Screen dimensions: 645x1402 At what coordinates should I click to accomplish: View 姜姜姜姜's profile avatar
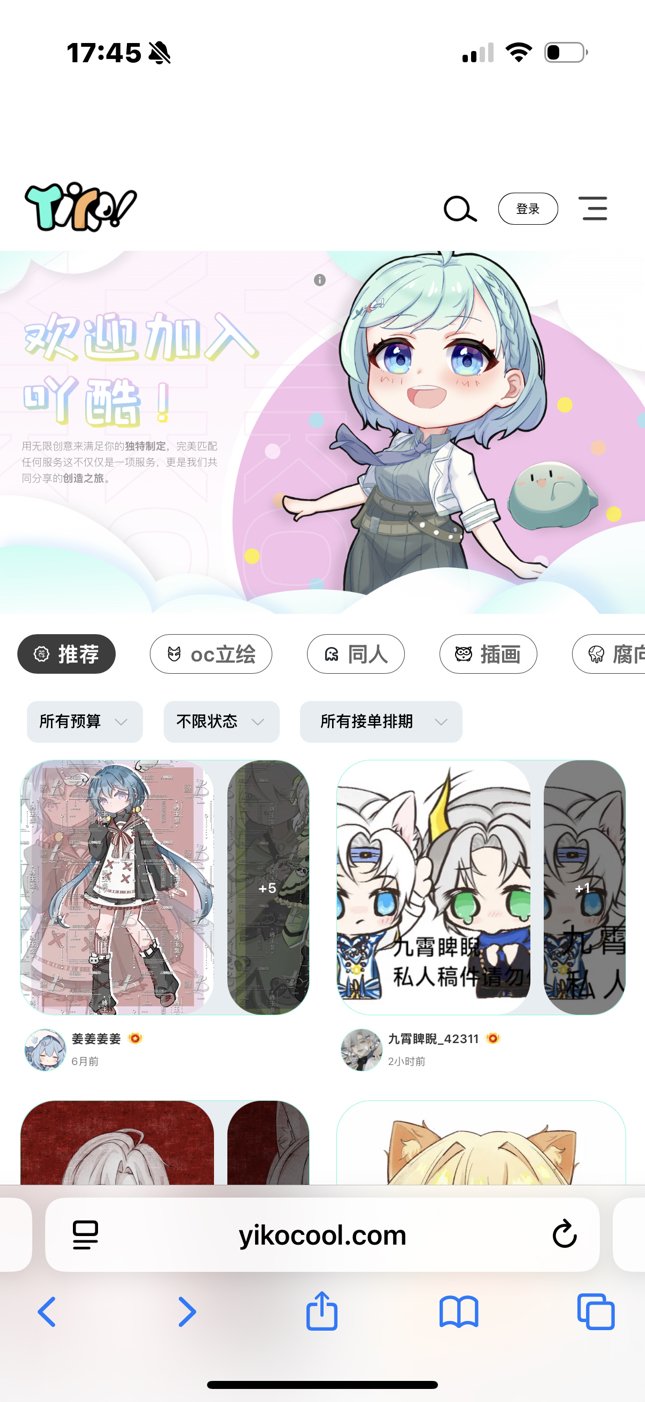point(45,1050)
